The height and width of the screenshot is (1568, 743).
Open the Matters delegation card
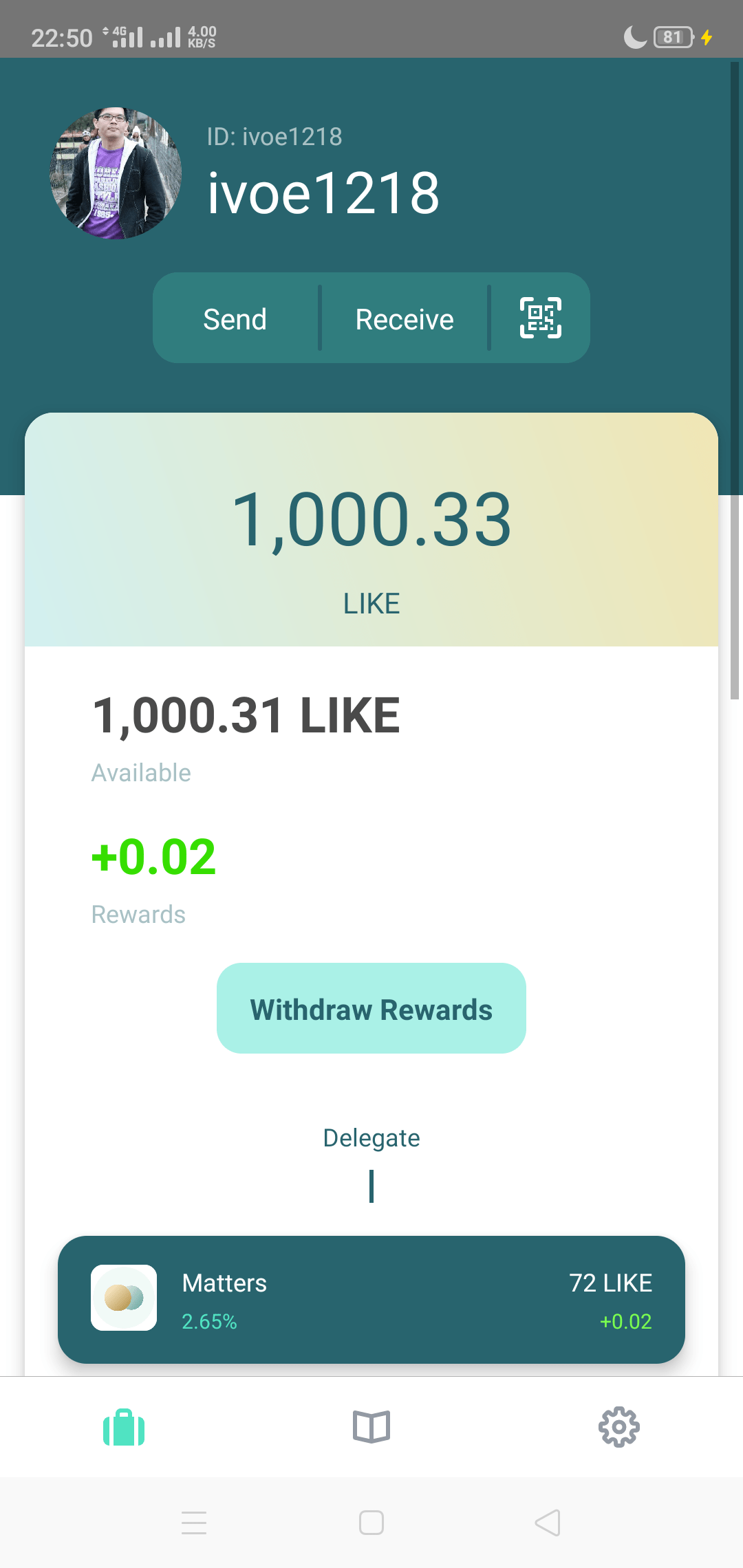point(371,1300)
